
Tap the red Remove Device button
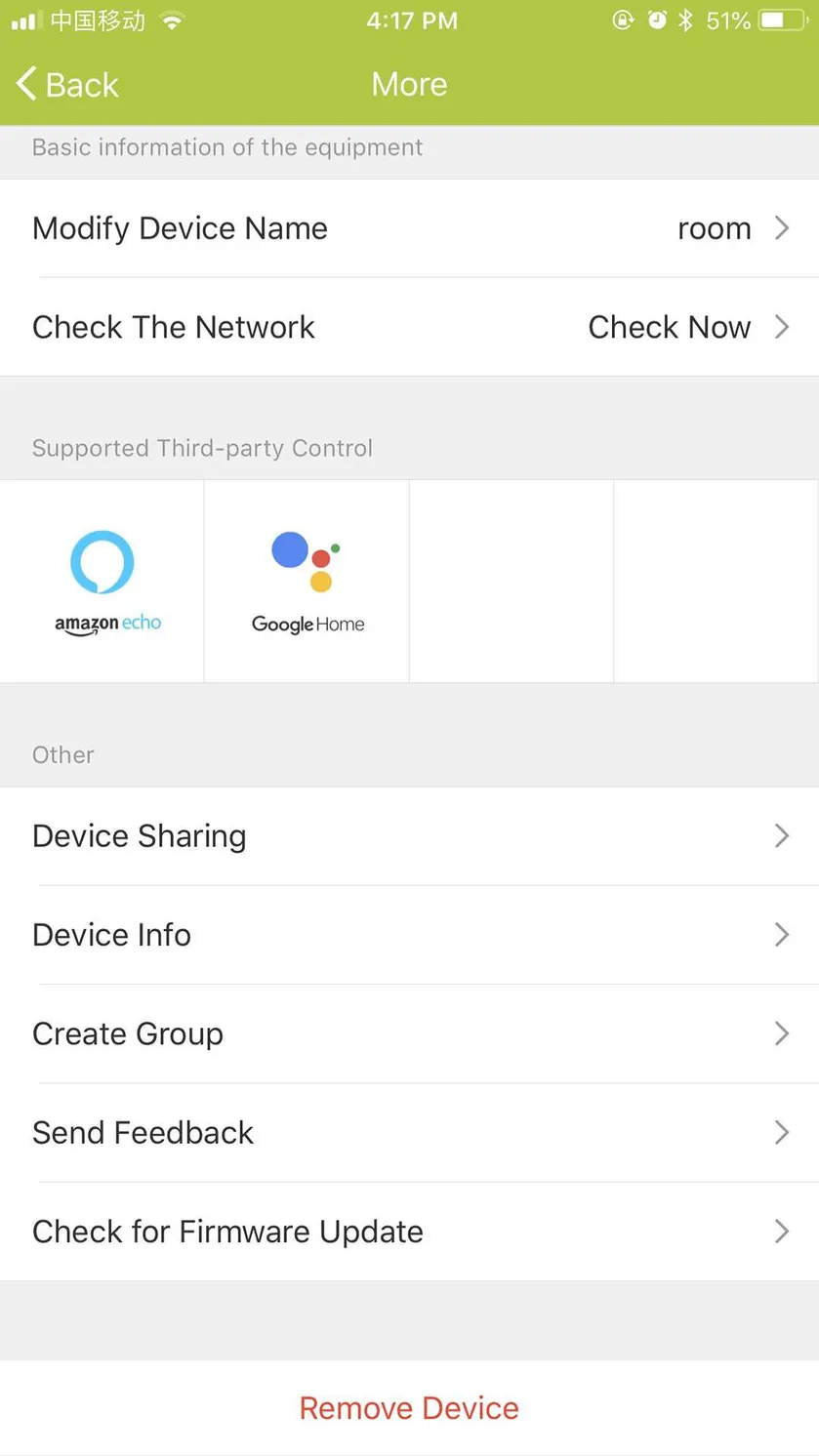[409, 1408]
